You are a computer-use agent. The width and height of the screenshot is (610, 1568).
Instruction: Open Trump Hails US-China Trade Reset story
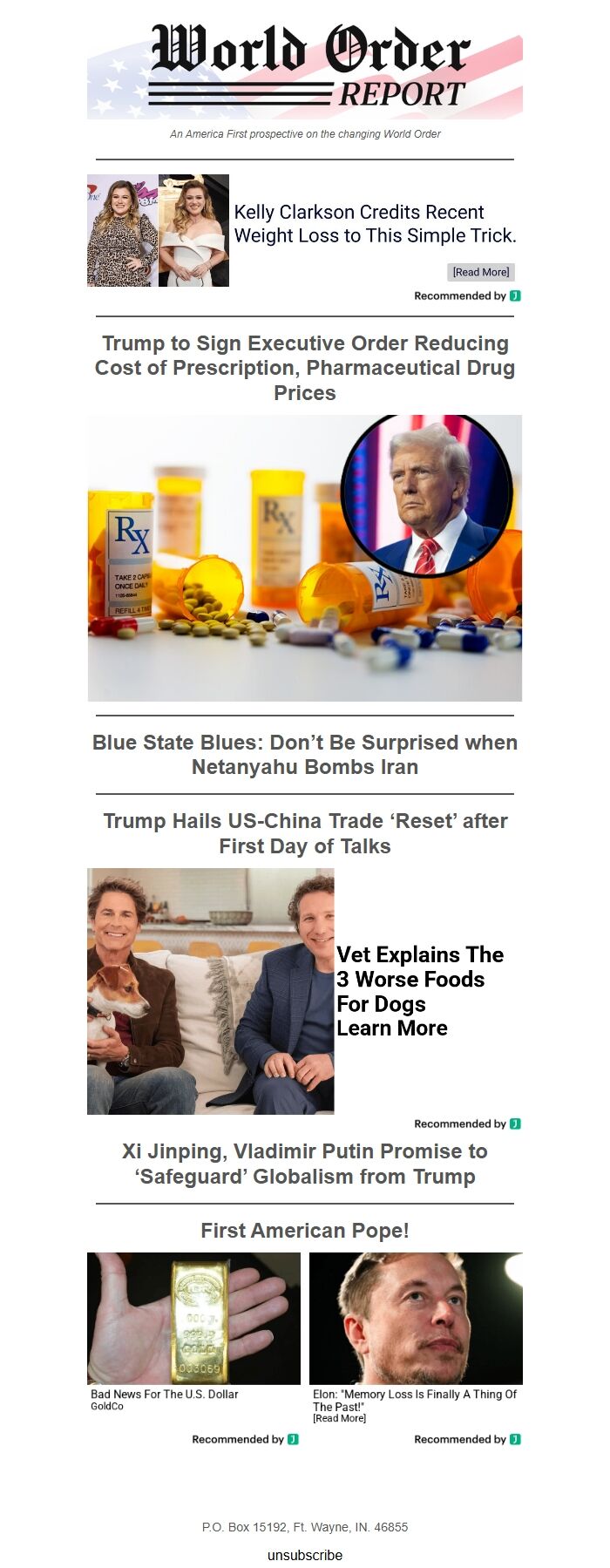click(x=305, y=833)
